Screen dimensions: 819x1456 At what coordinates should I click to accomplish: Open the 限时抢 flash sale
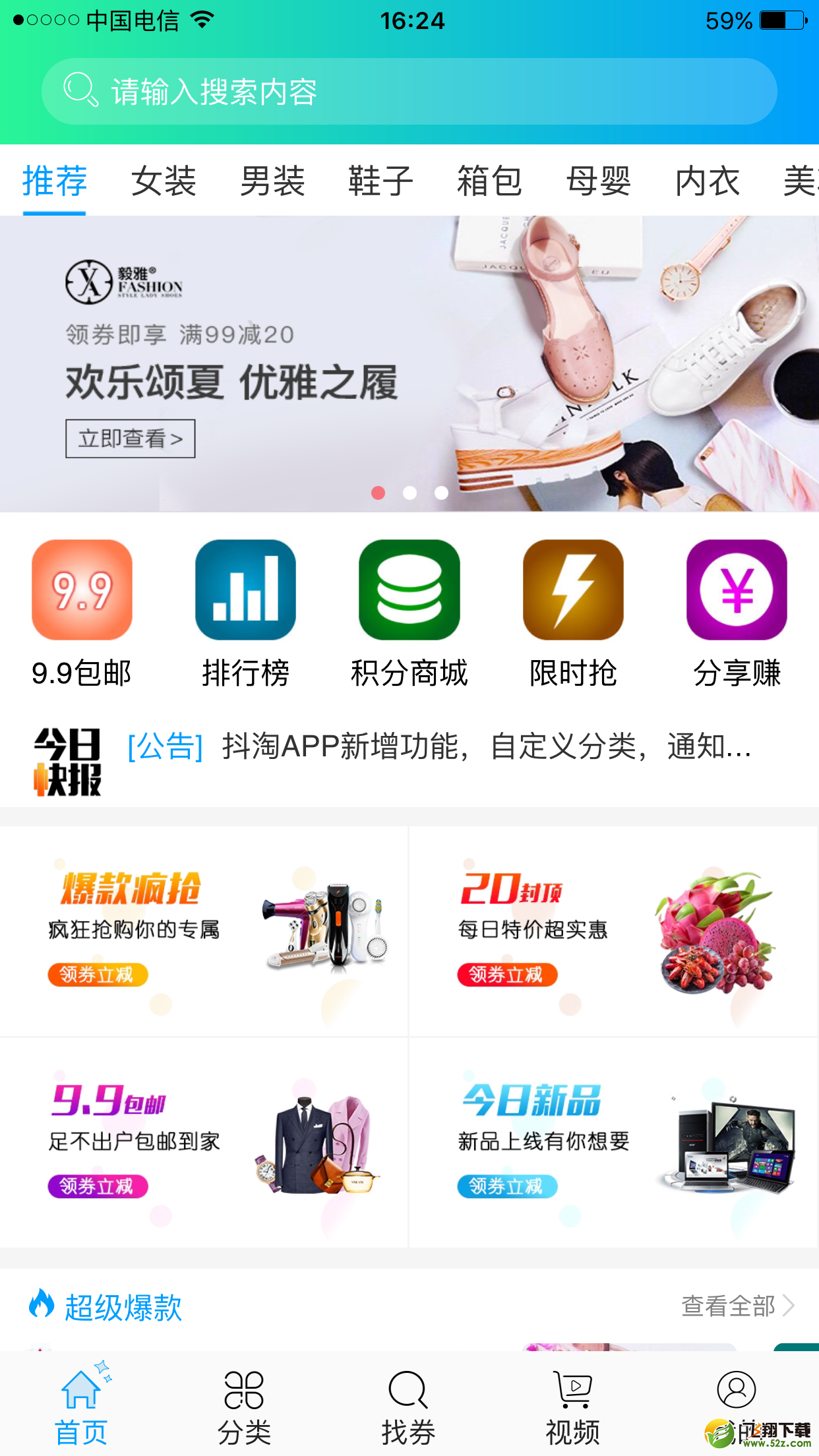click(x=573, y=613)
